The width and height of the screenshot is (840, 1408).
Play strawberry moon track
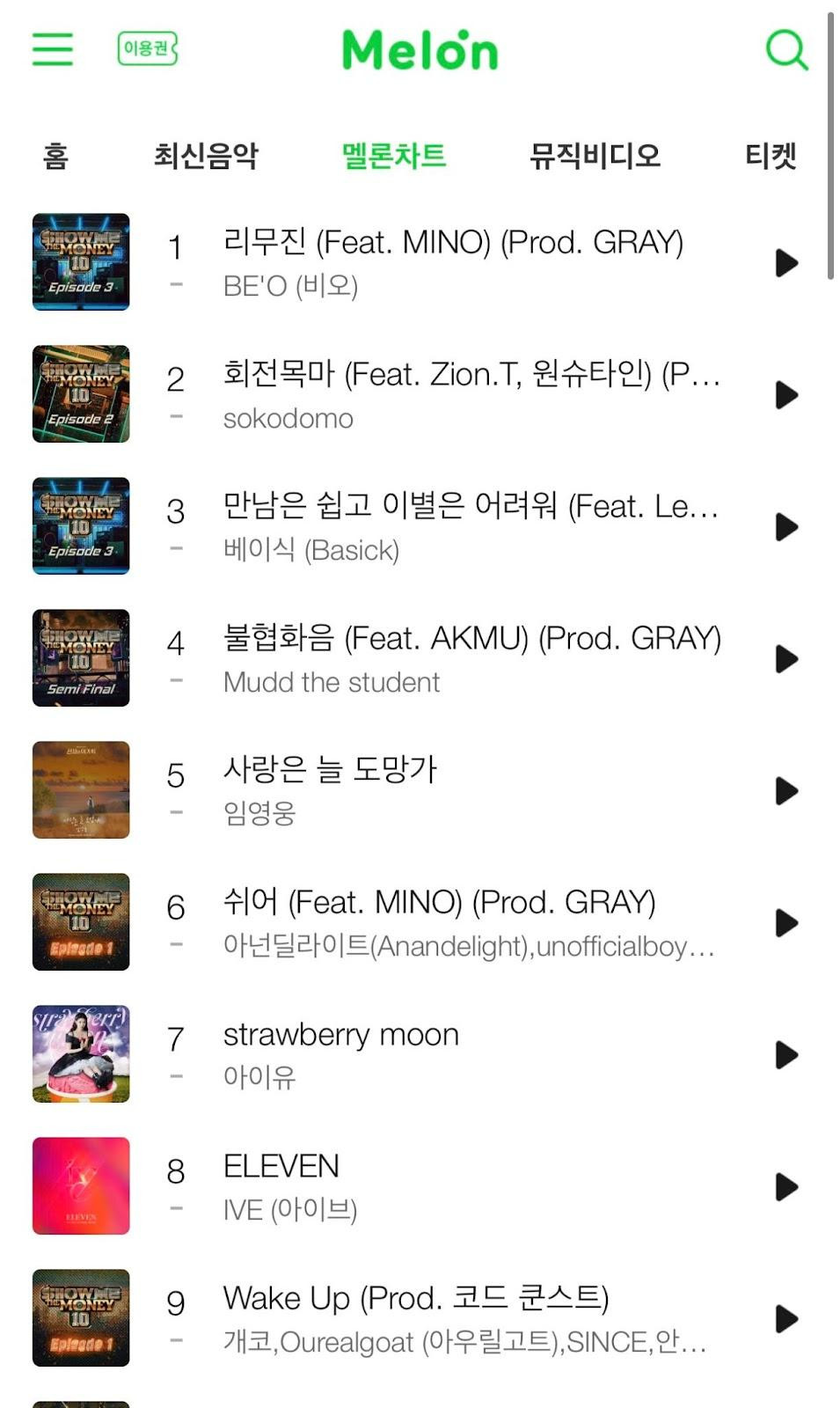(785, 1054)
